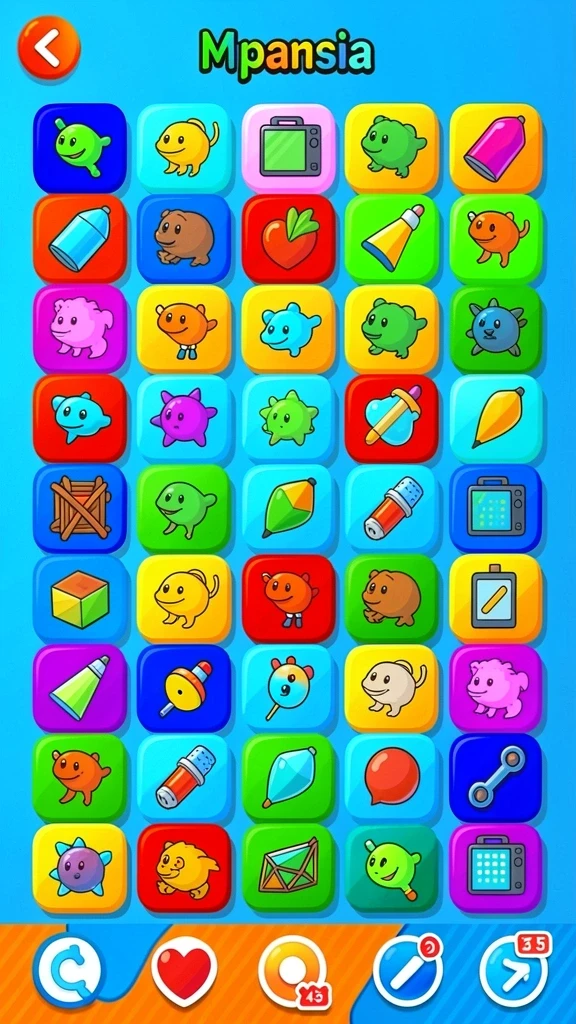Tap the brown creature on blue tile

pos(184,238)
